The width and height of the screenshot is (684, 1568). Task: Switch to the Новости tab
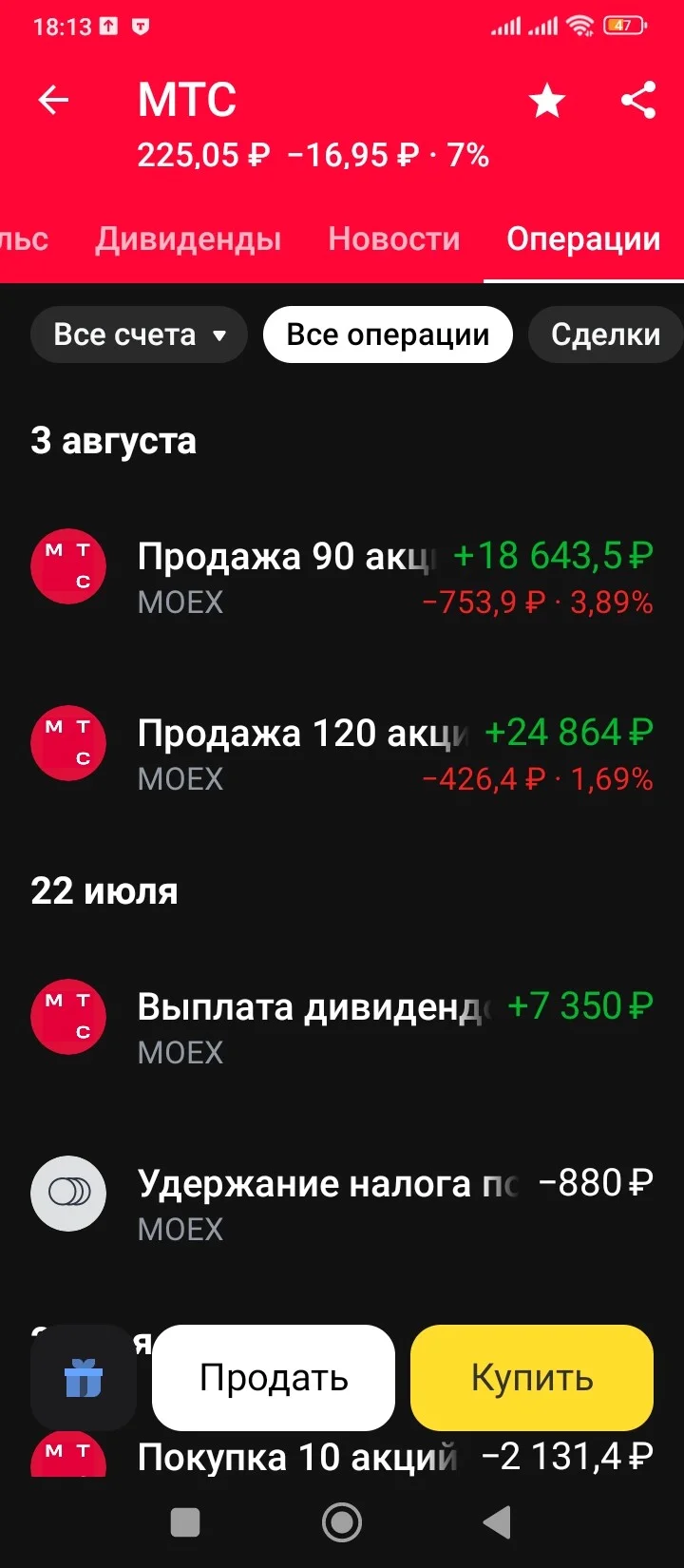click(x=394, y=239)
